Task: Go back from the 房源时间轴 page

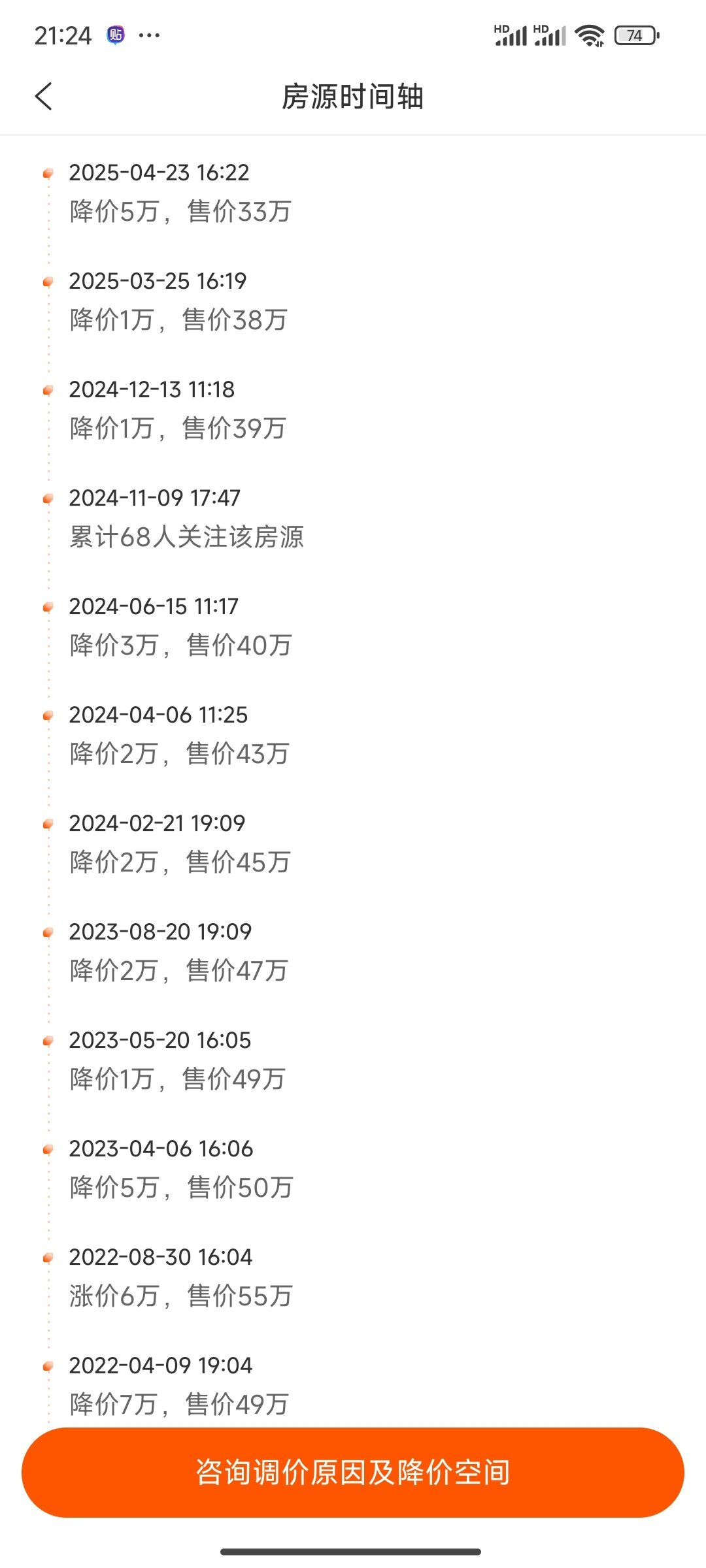Action: 44,97
